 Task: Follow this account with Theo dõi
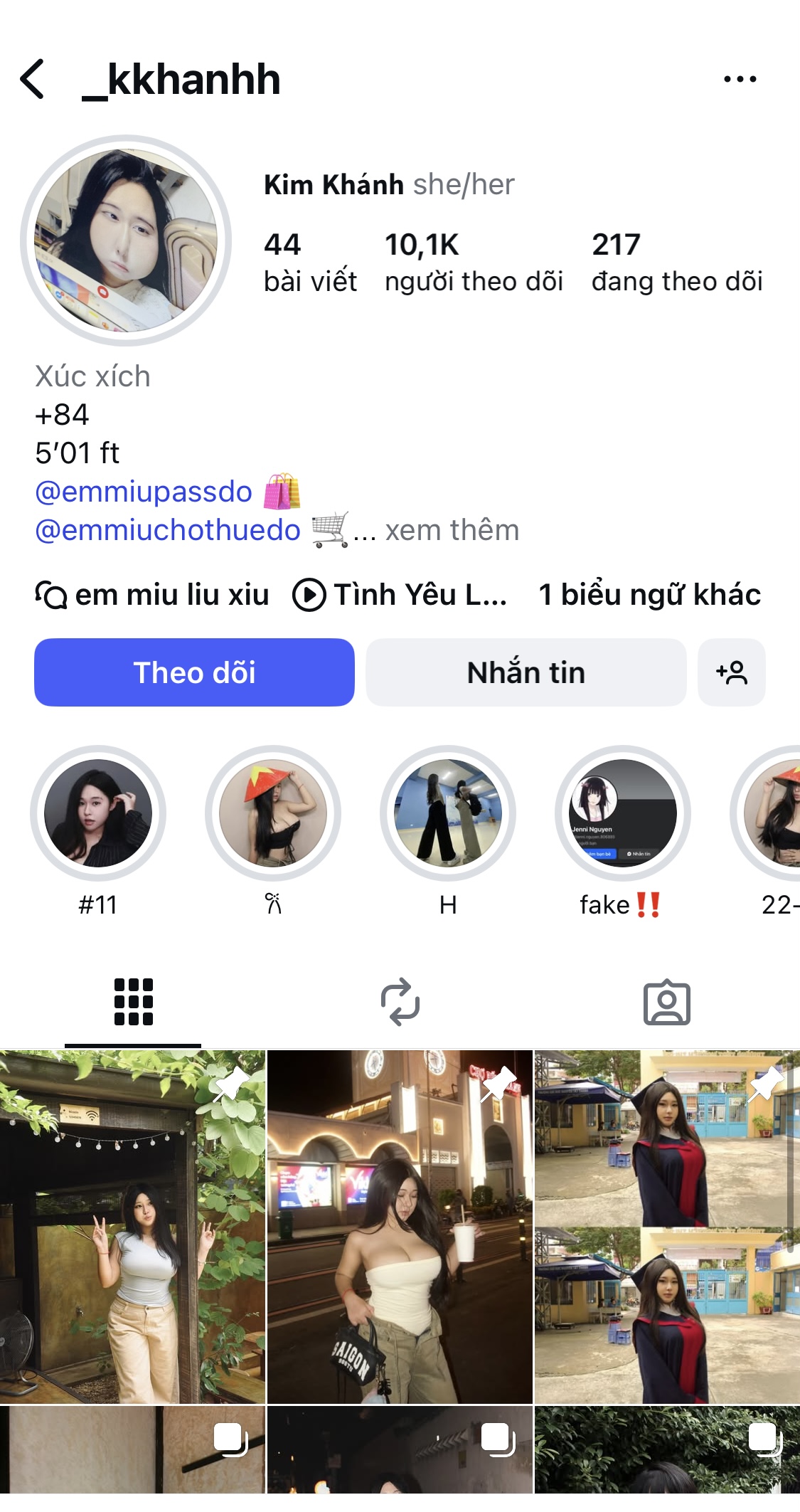[x=194, y=672]
